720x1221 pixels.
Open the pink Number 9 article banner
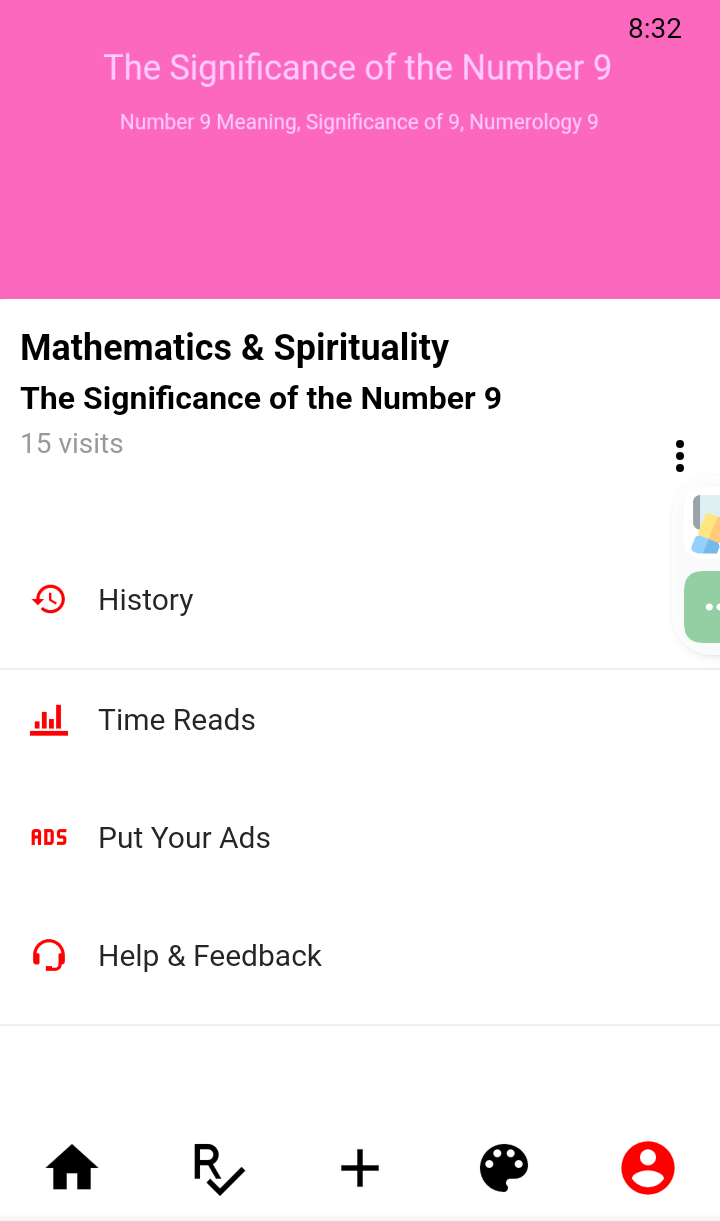pyautogui.click(x=360, y=150)
